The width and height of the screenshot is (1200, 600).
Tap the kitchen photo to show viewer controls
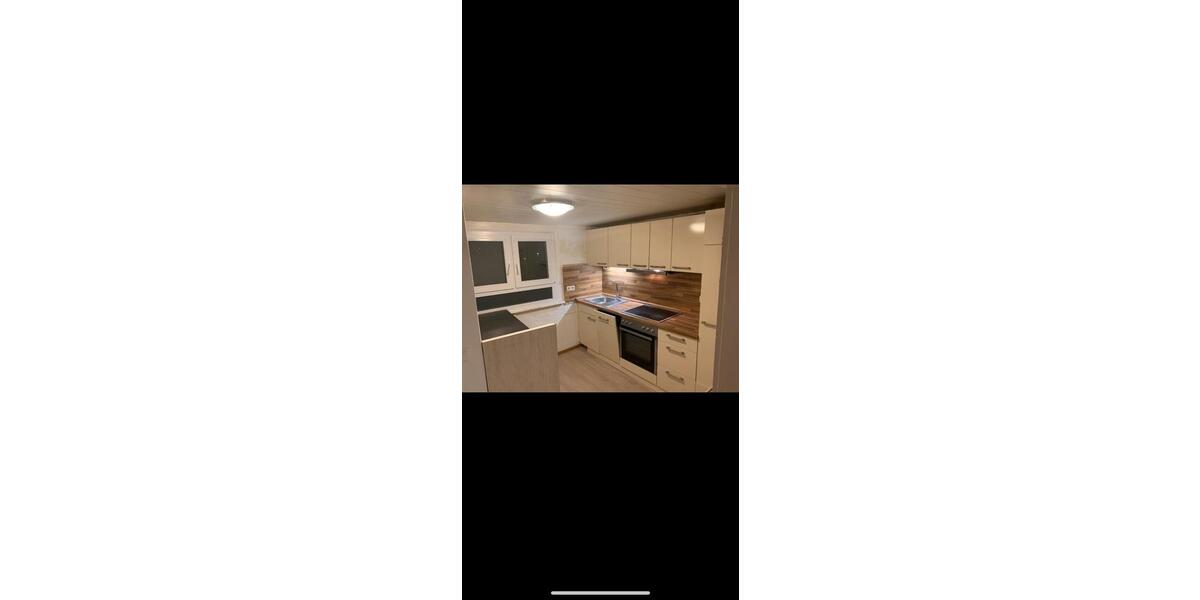(x=600, y=288)
